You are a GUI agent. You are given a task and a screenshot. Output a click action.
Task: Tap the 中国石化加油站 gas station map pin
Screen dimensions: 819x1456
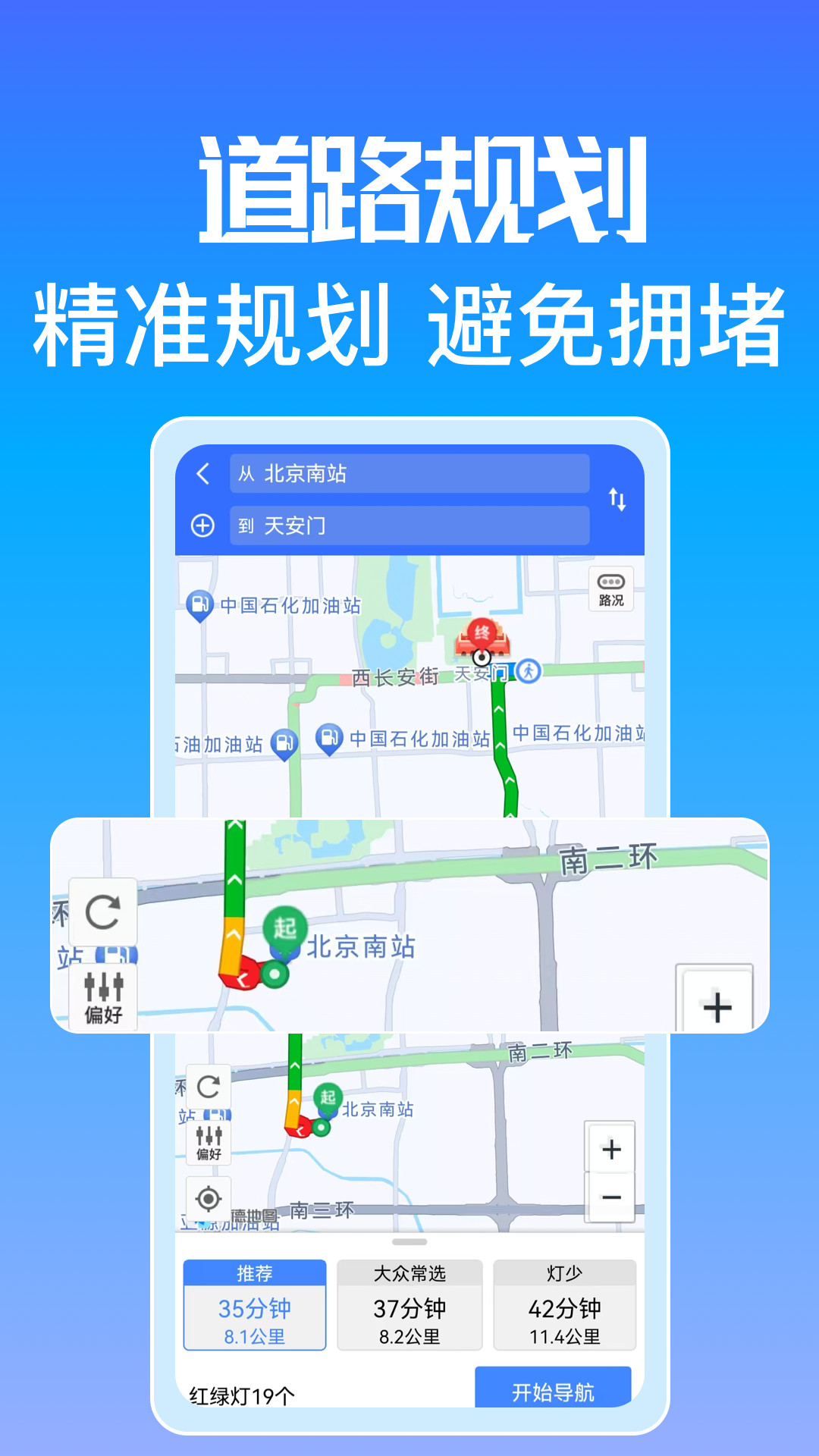pyautogui.click(x=199, y=603)
